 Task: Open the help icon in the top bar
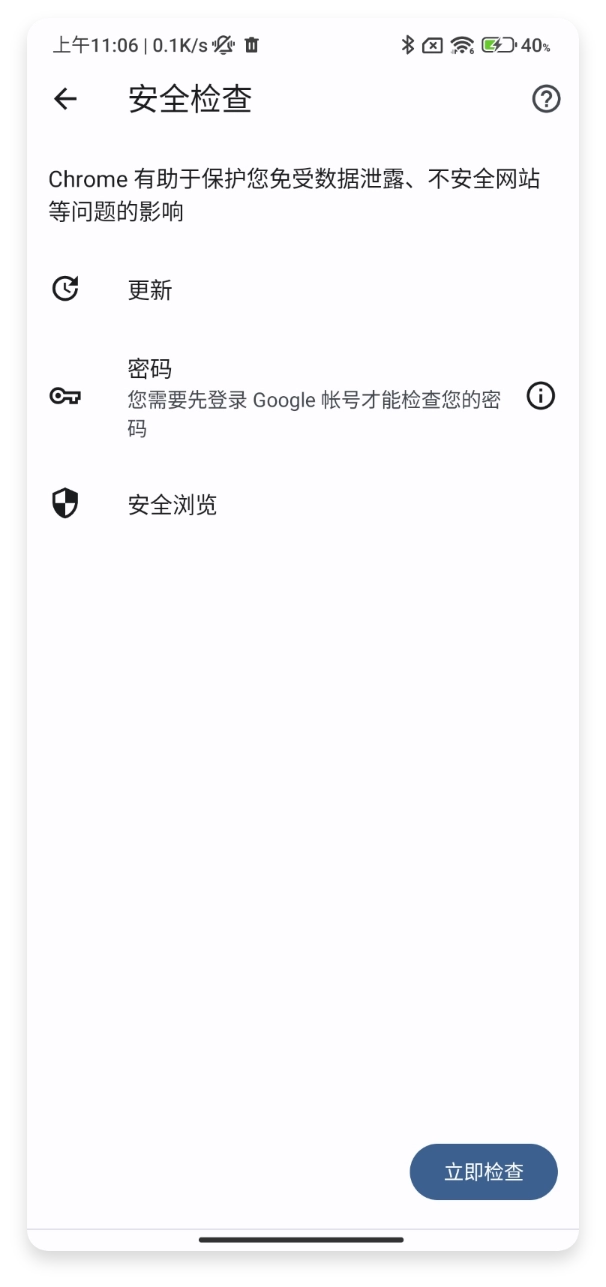(x=545, y=99)
